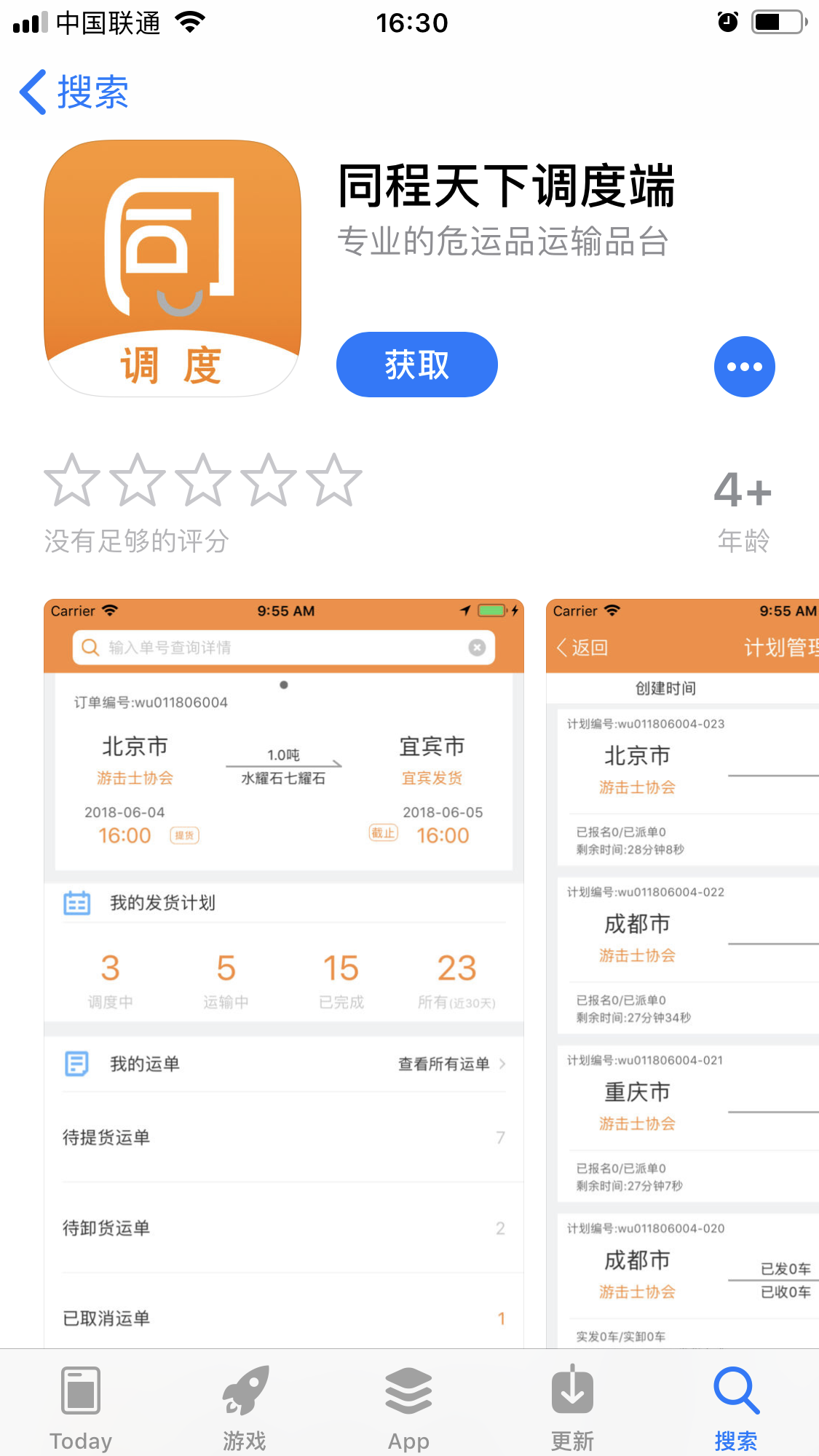Select the 搜索 tab
Viewport: 819px width, 1456px height.
point(736,1408)
